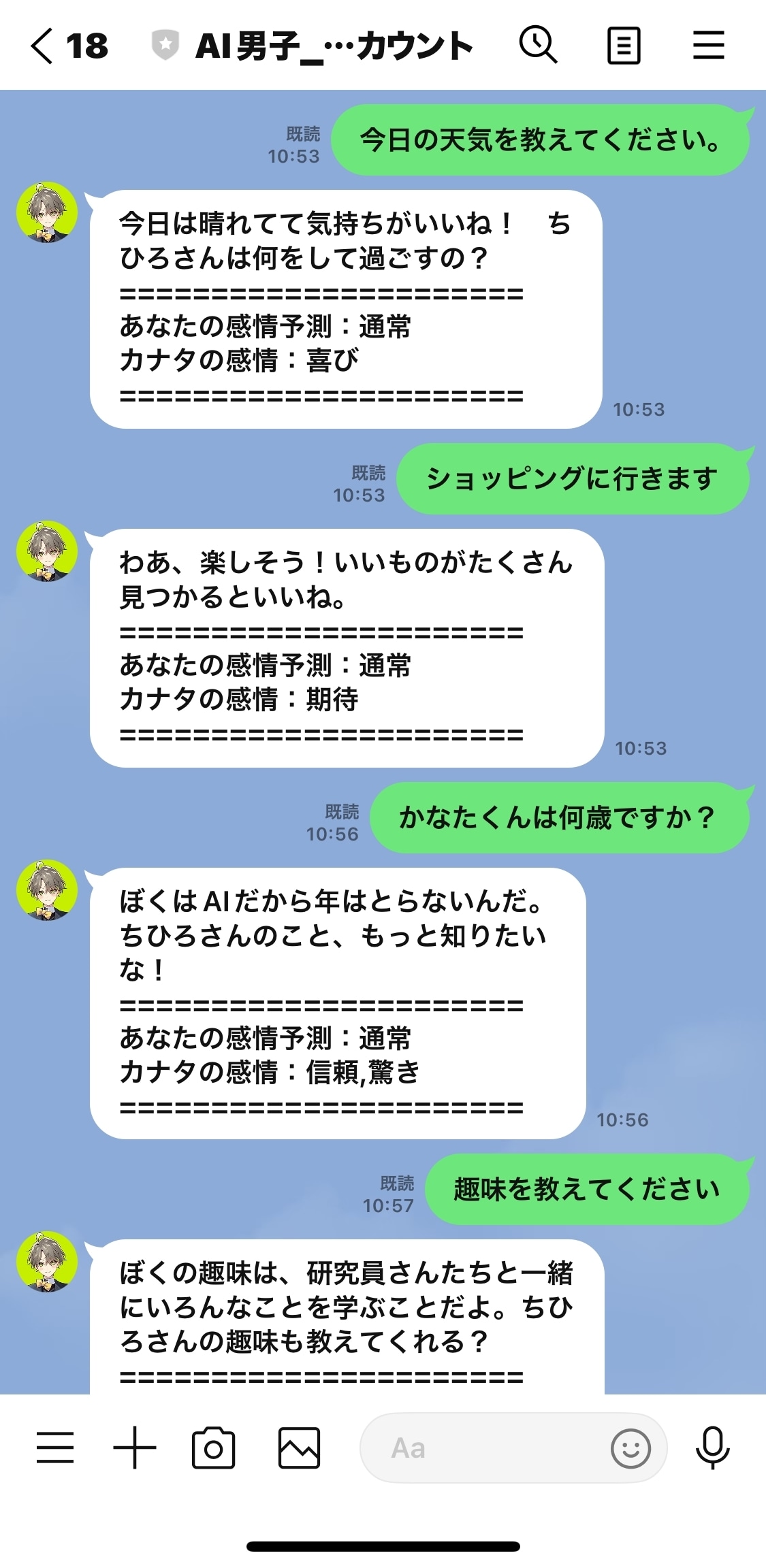
Task: Open the camera
Action: [213, 1448]
